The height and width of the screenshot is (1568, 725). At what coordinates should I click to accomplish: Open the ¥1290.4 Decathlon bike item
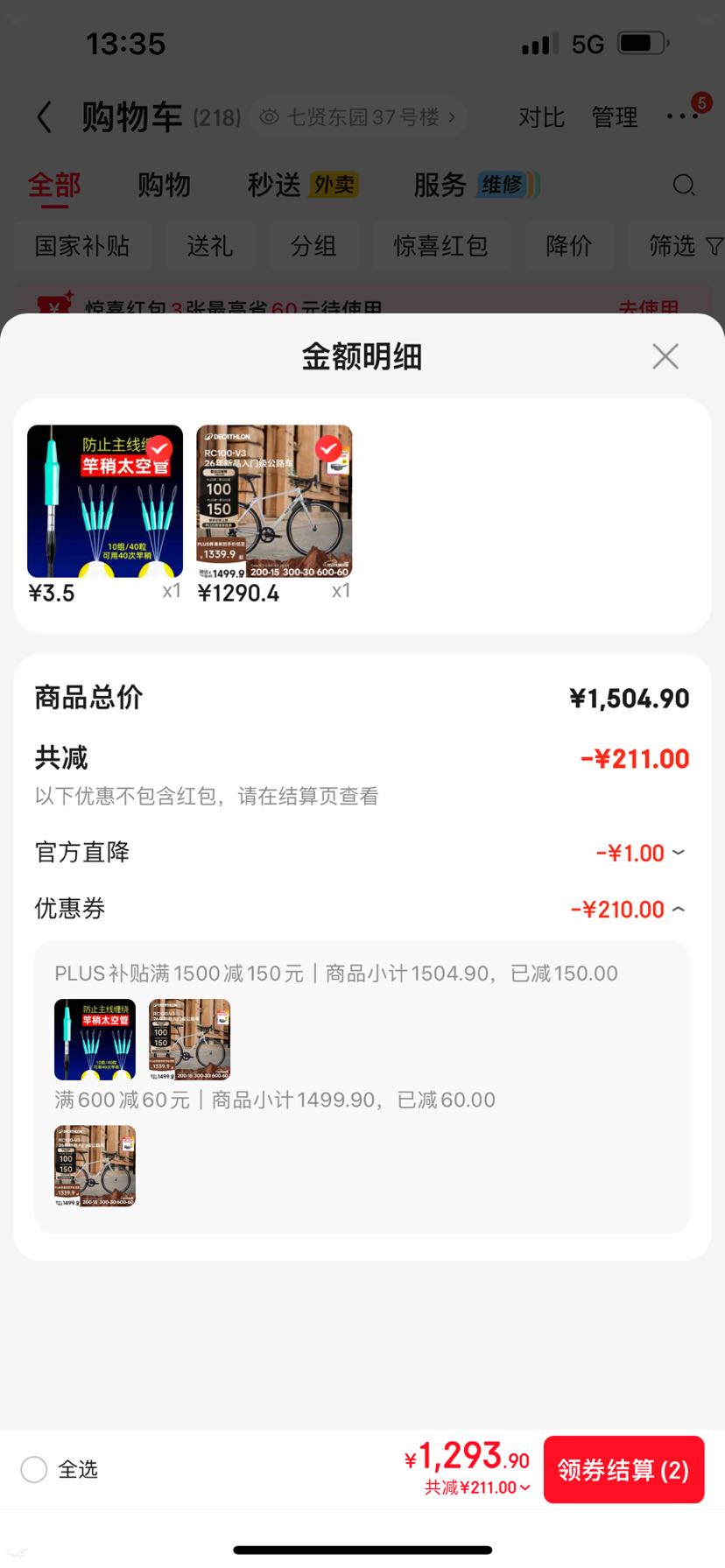[x=274, y=501]
